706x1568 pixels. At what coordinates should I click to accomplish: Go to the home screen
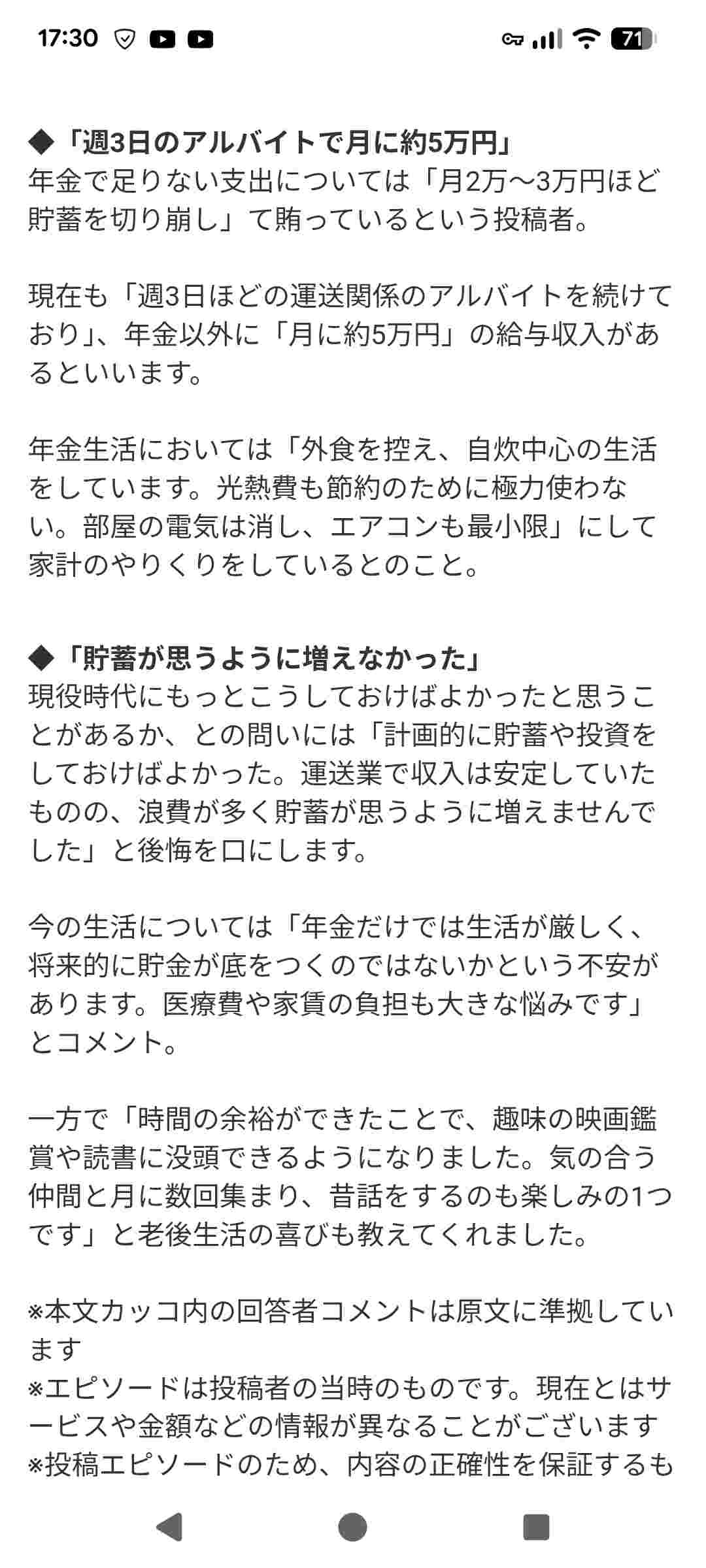click(353, 1527)
